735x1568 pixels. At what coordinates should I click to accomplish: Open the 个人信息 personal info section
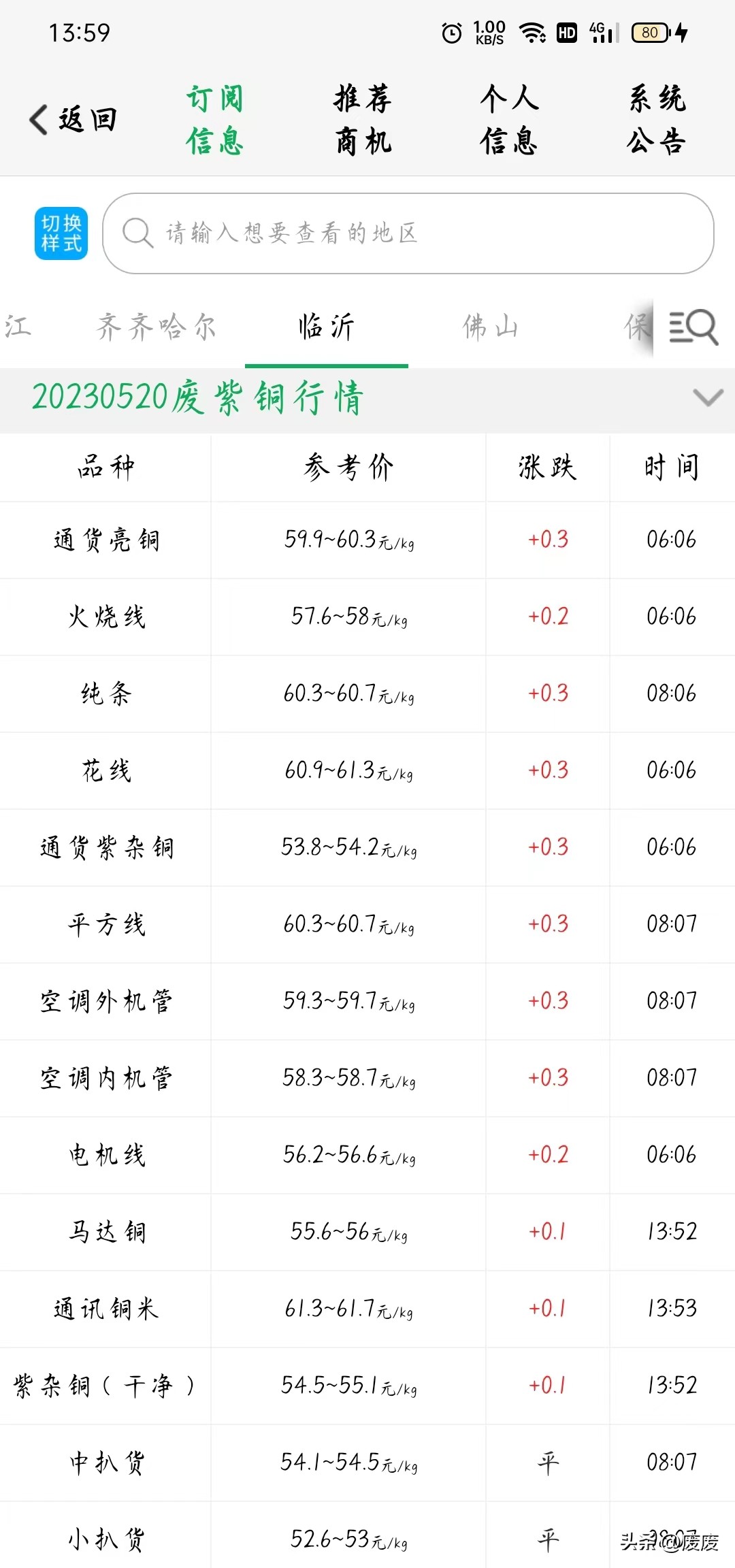click(x=509, y=119)
